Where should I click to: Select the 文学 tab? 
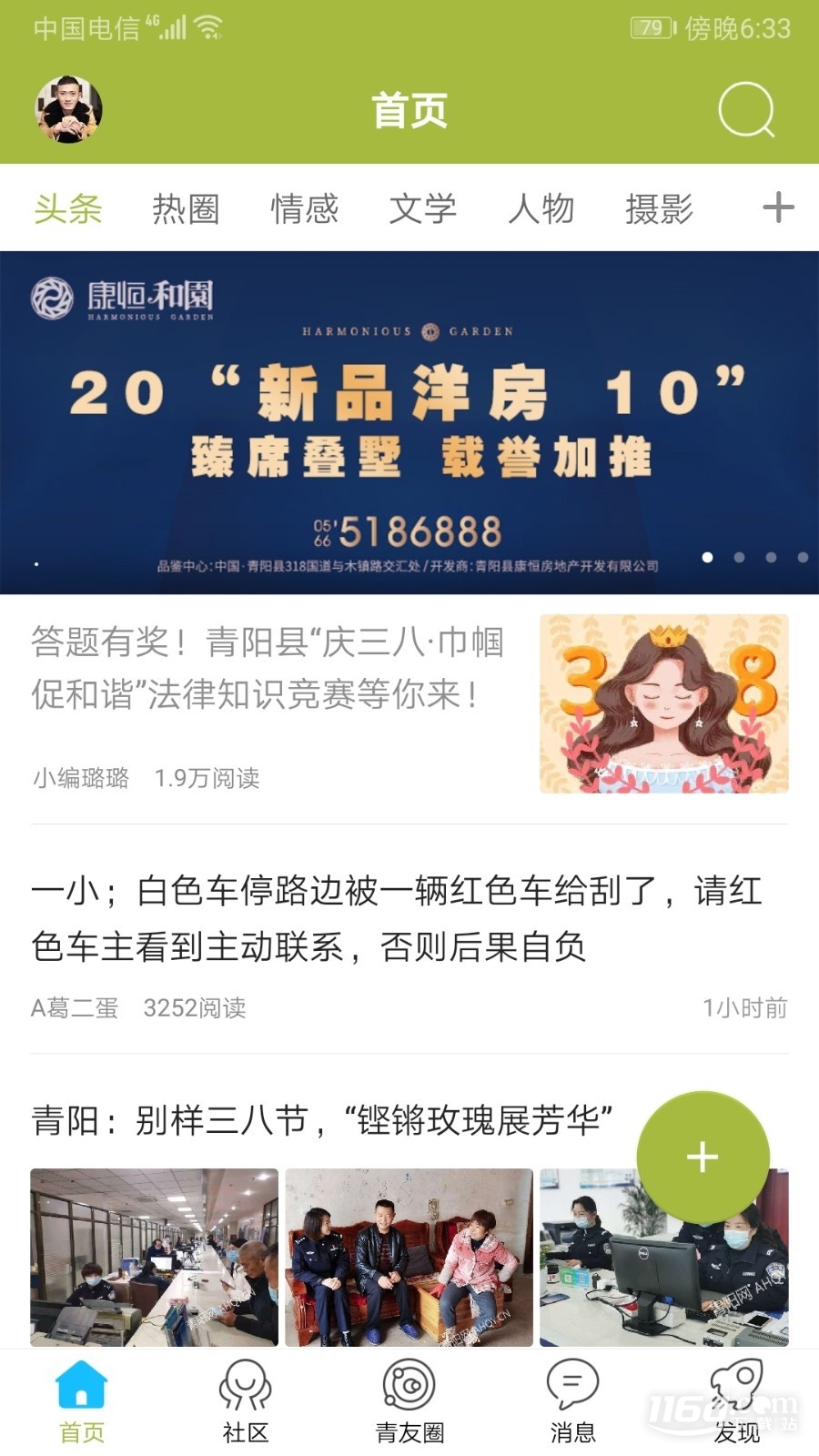(x=423, y=208)
